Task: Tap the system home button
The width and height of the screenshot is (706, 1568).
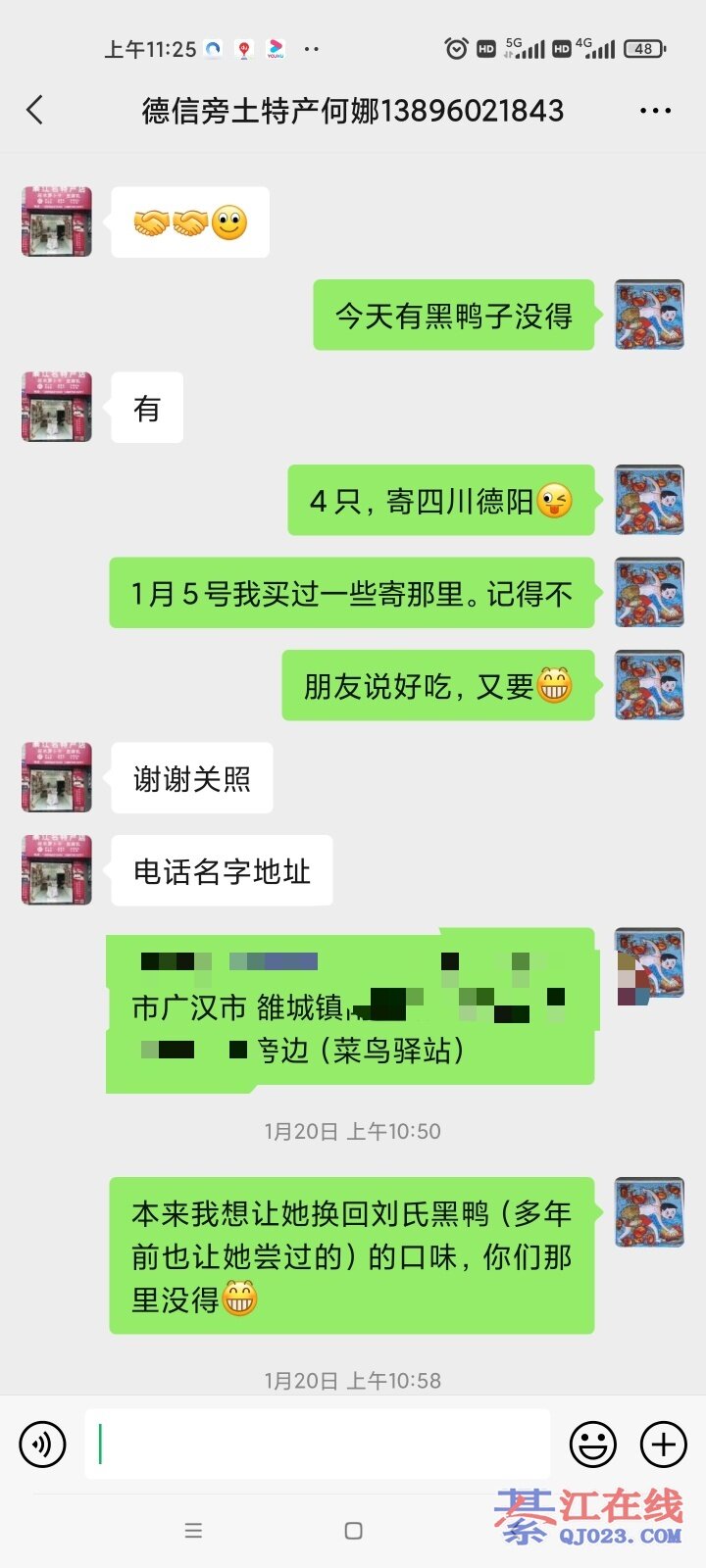Action: click(354, 1531)
